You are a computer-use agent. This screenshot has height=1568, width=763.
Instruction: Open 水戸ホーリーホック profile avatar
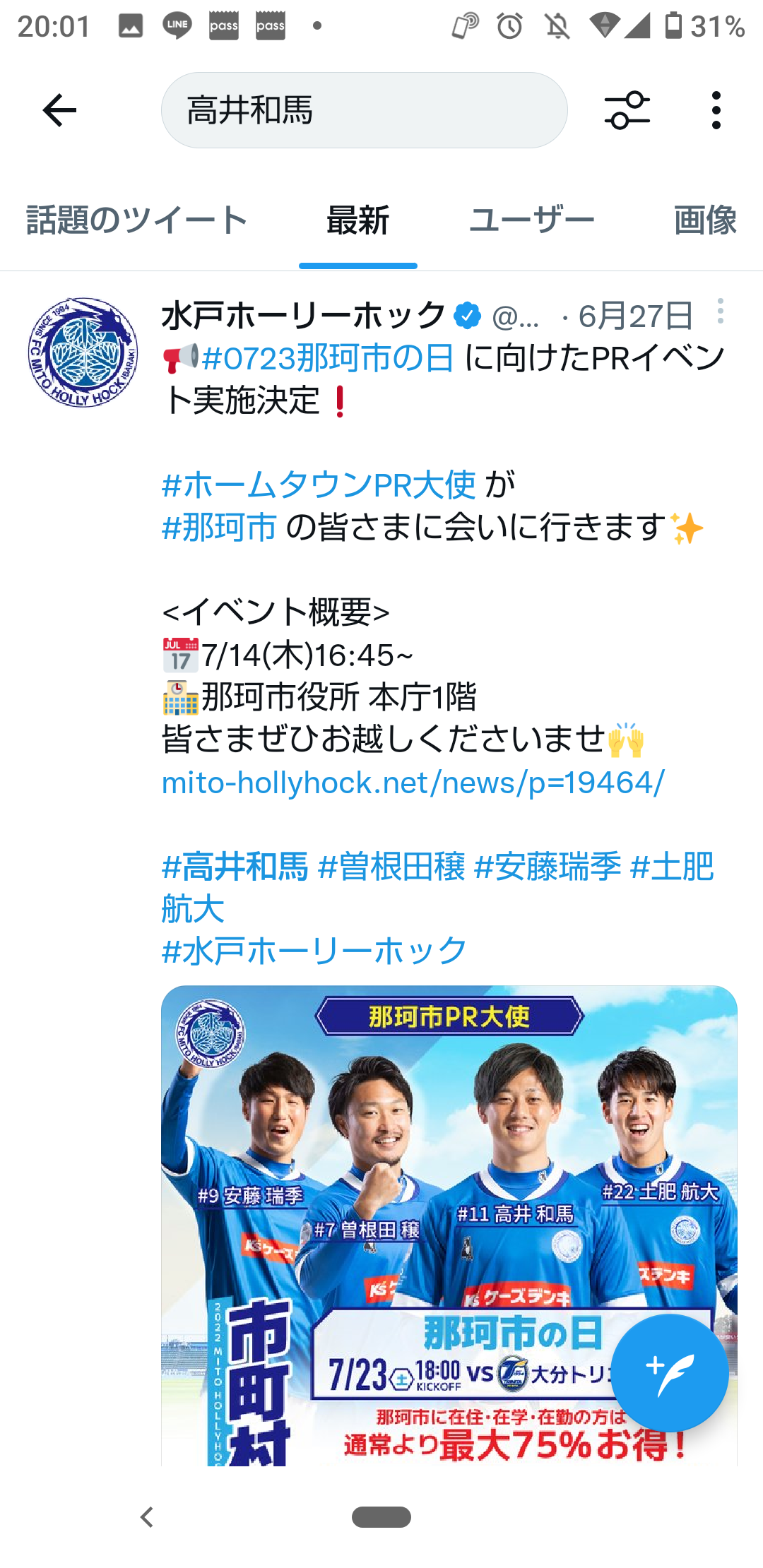point(83,352)
